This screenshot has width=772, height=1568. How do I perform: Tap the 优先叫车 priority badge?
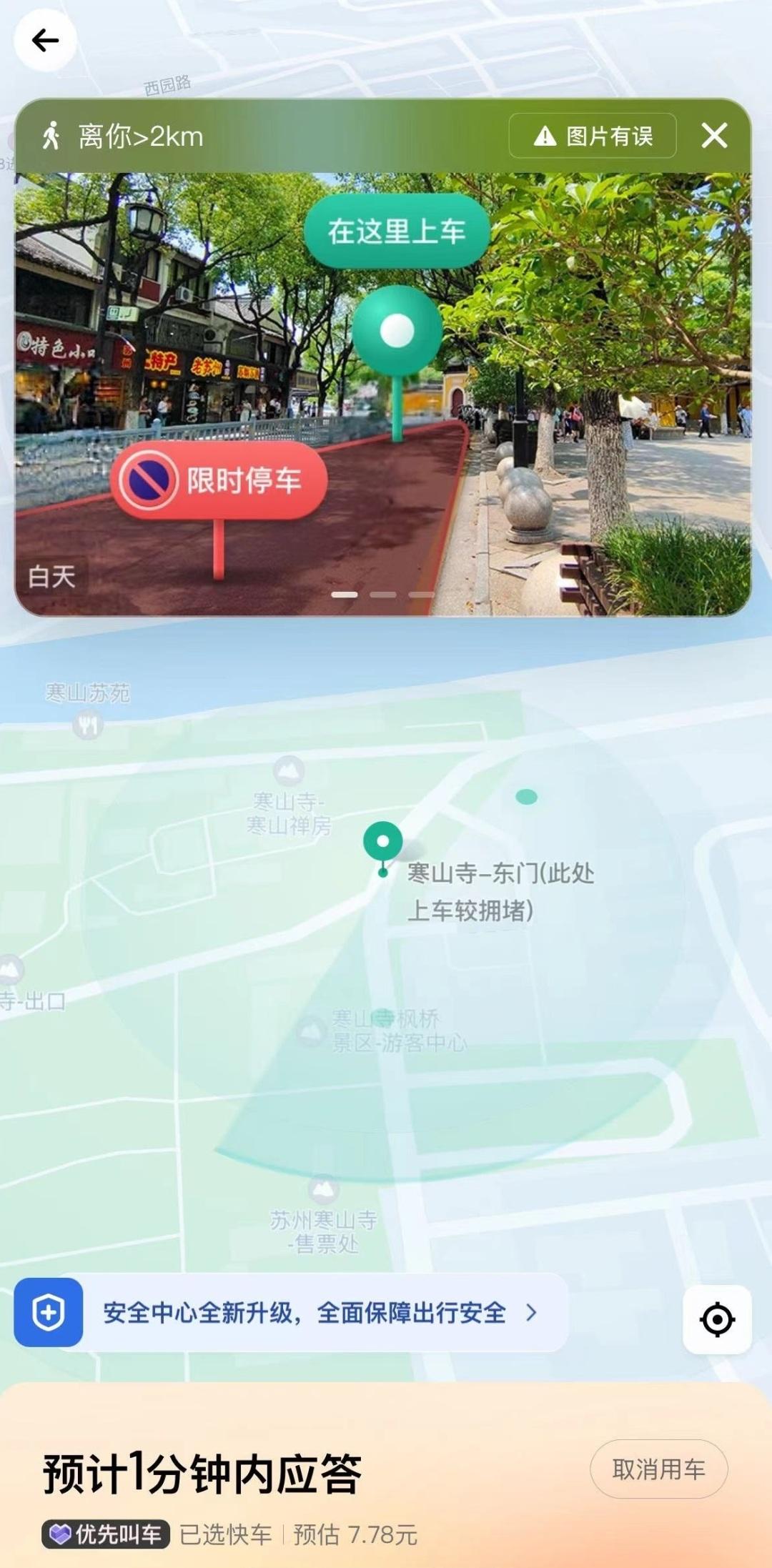[x=106, y=1534]
